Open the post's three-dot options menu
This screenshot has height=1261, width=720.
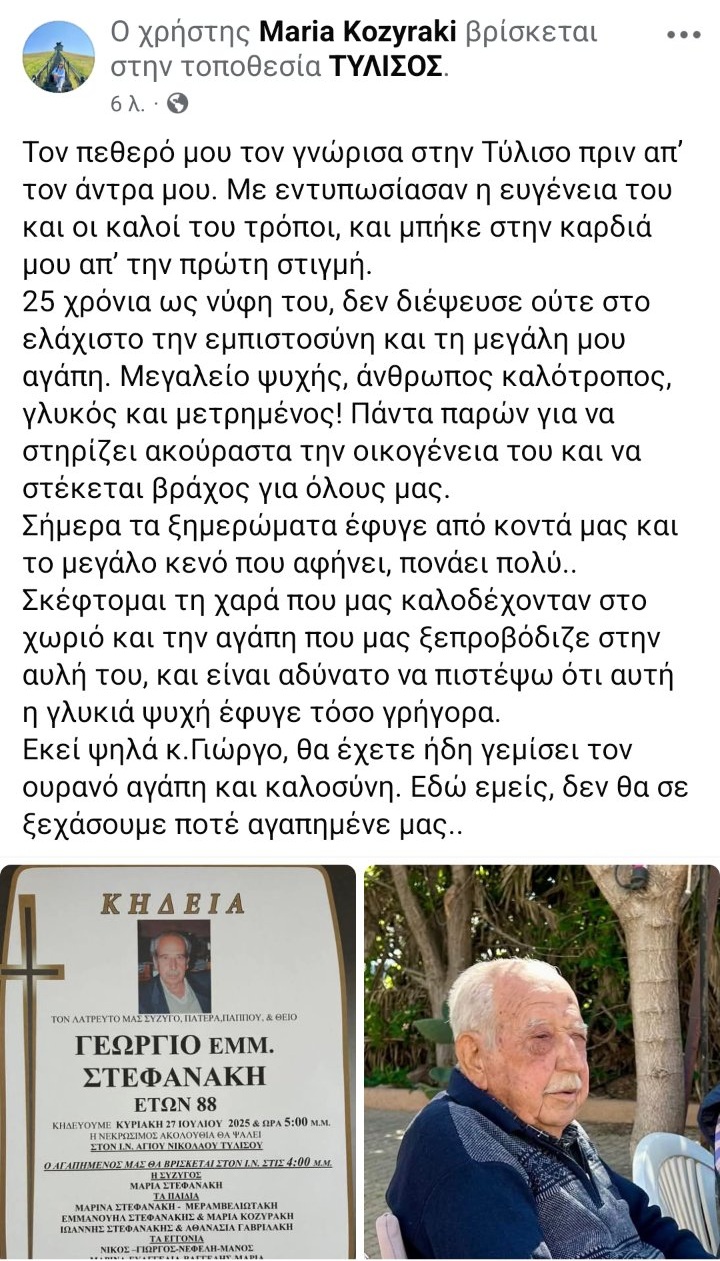pos(683,34)
